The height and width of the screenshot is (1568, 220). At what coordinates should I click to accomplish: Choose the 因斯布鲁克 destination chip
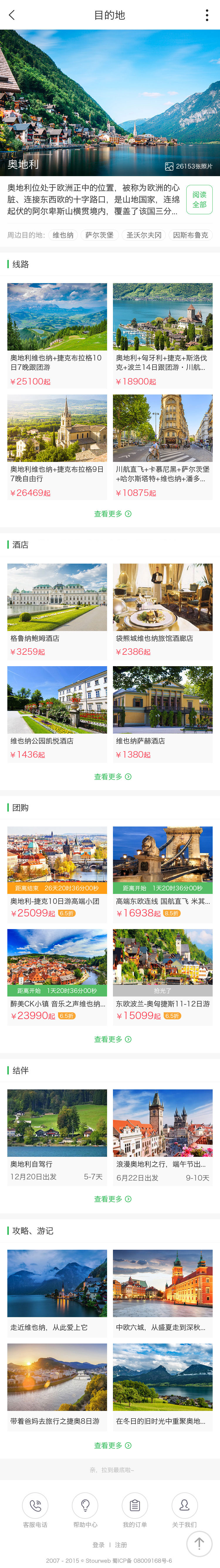click(190, 235)
